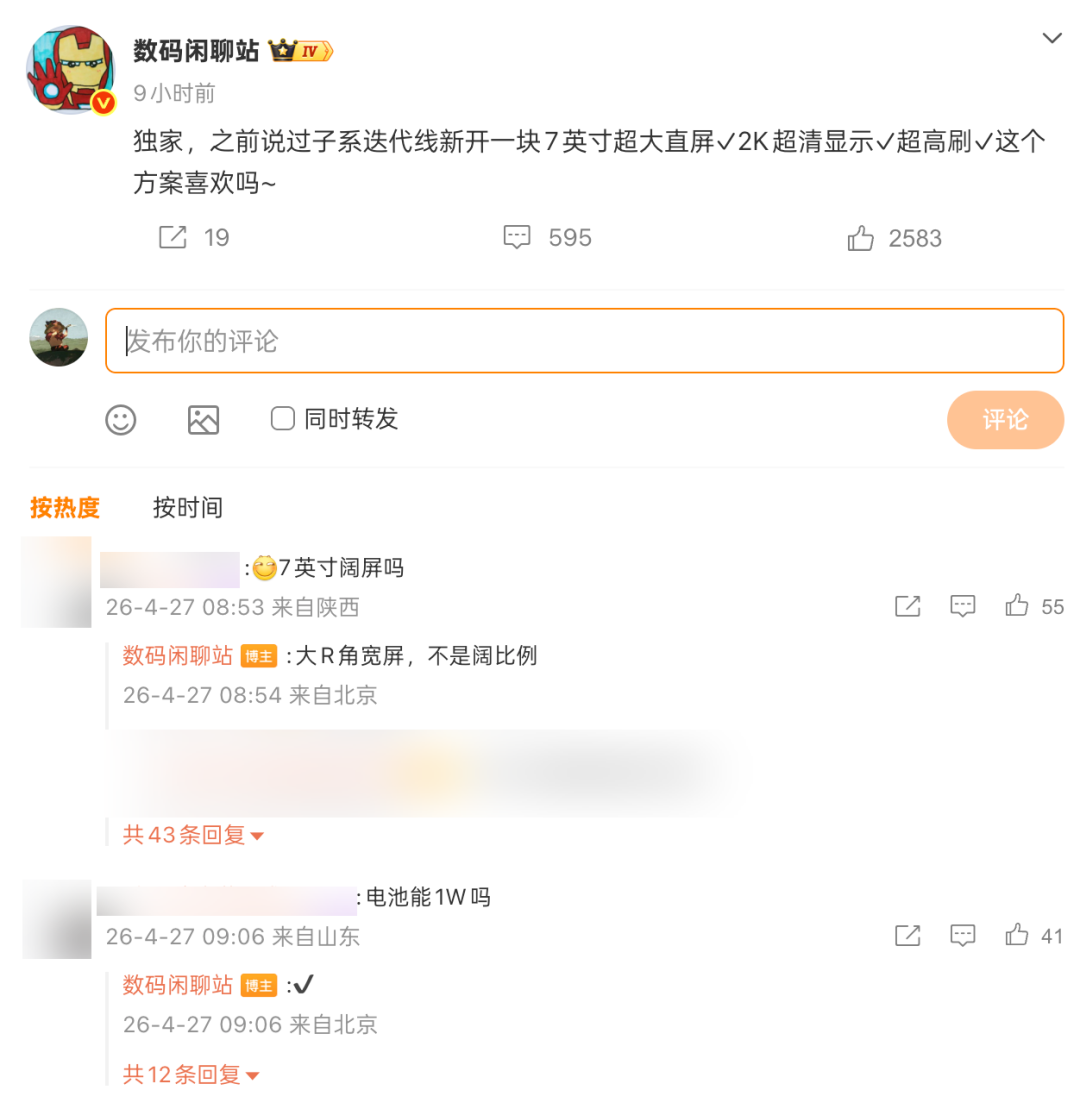Like the post with 2583 likes
Image resolution: width=1080 pixels, height=1109 pixels.
tap(861, 237)
